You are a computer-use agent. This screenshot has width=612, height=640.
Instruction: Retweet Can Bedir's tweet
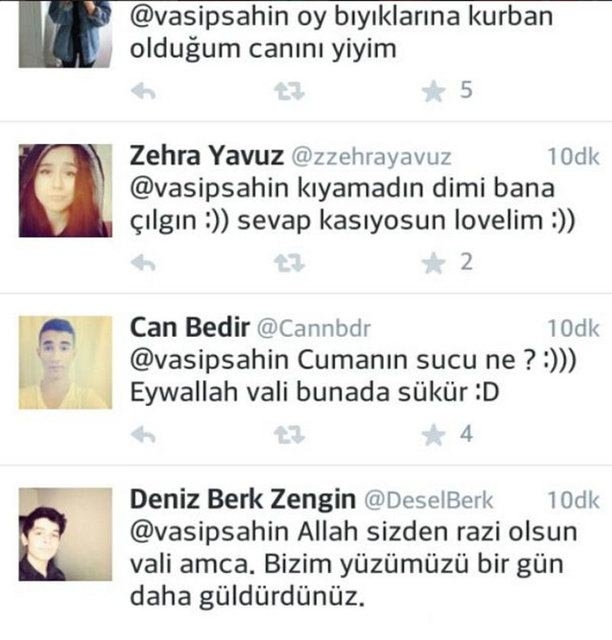point(288,435)
